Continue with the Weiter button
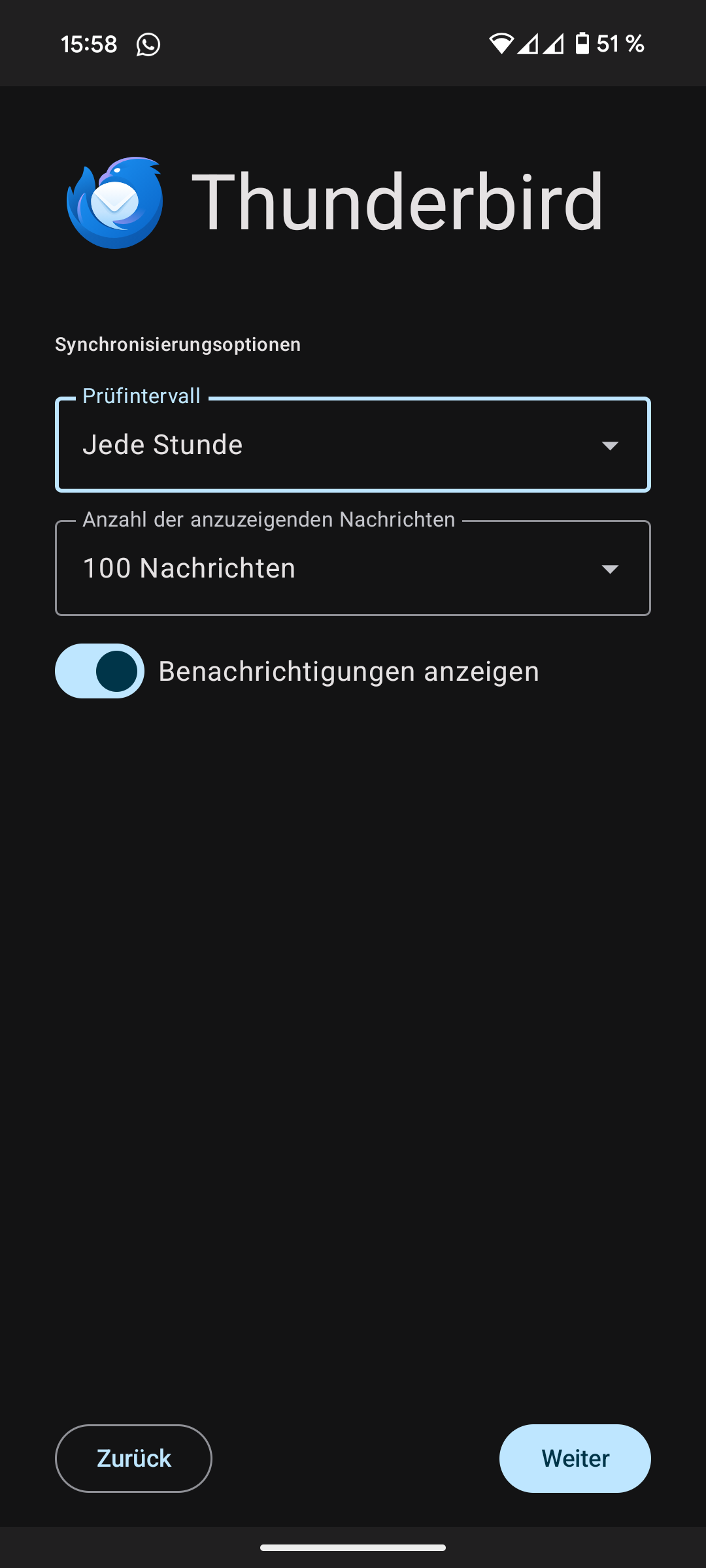706x1568 pixels. (x=575, y=1458)
